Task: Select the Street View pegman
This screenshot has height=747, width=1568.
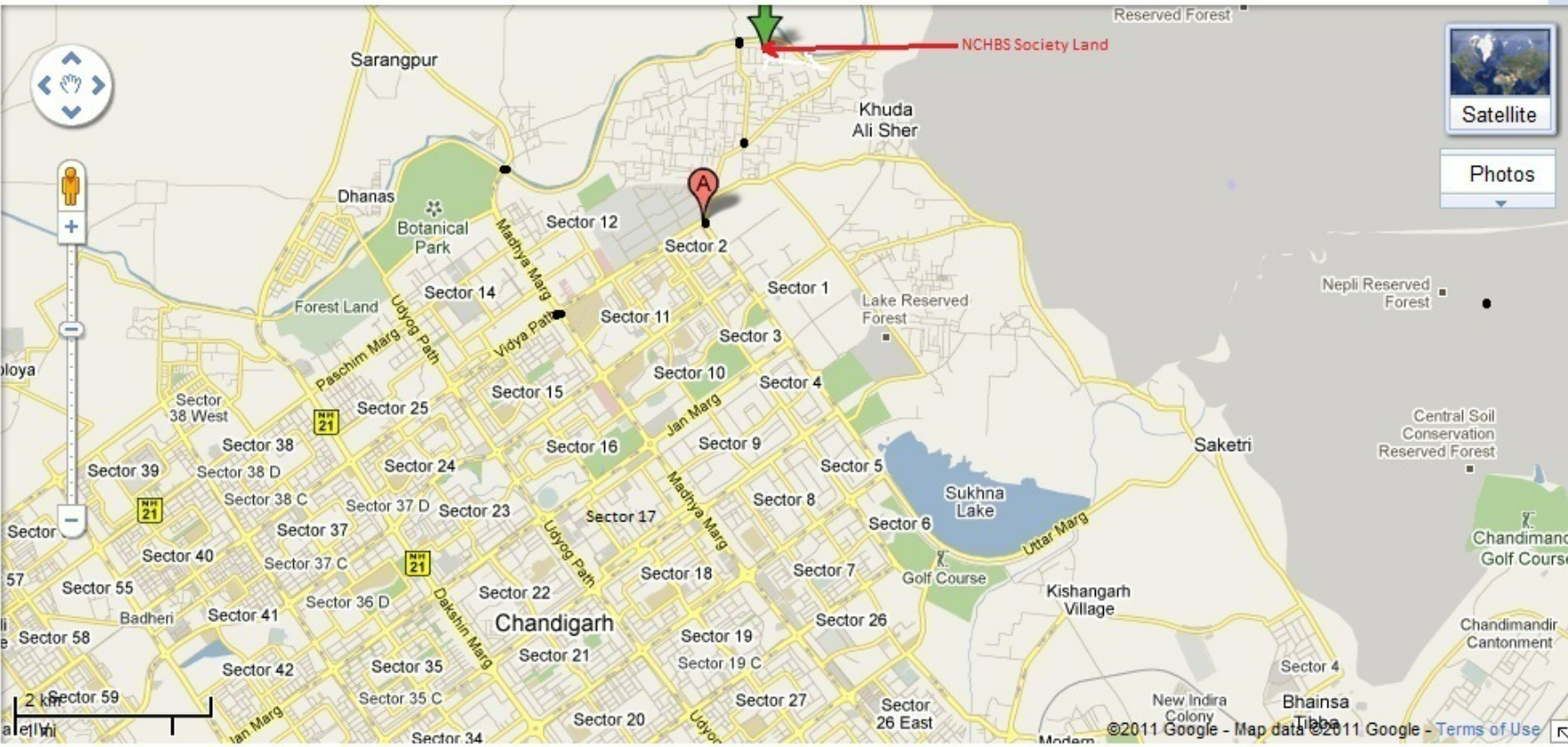Action: [x=70, y=185]
